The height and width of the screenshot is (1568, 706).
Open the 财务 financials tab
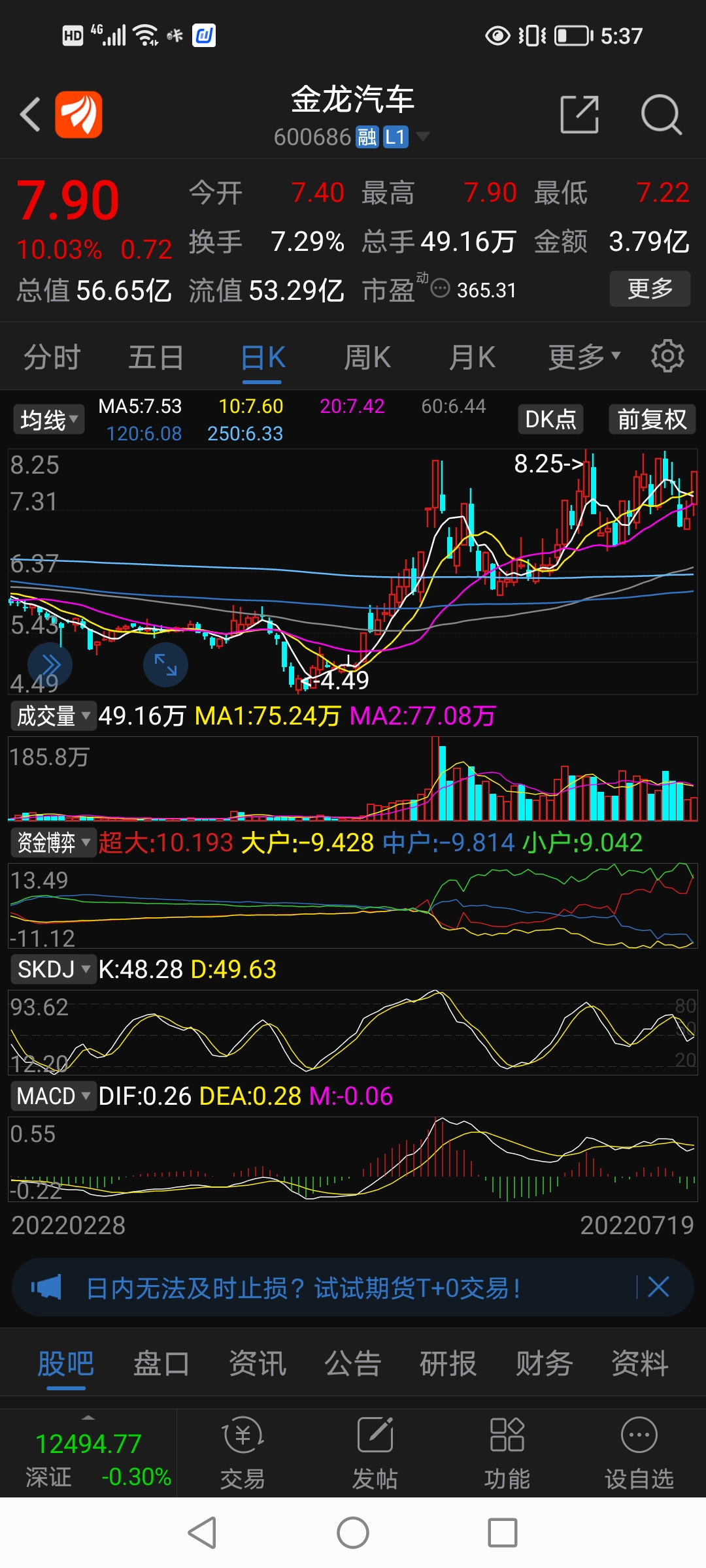pos(543,1364)
